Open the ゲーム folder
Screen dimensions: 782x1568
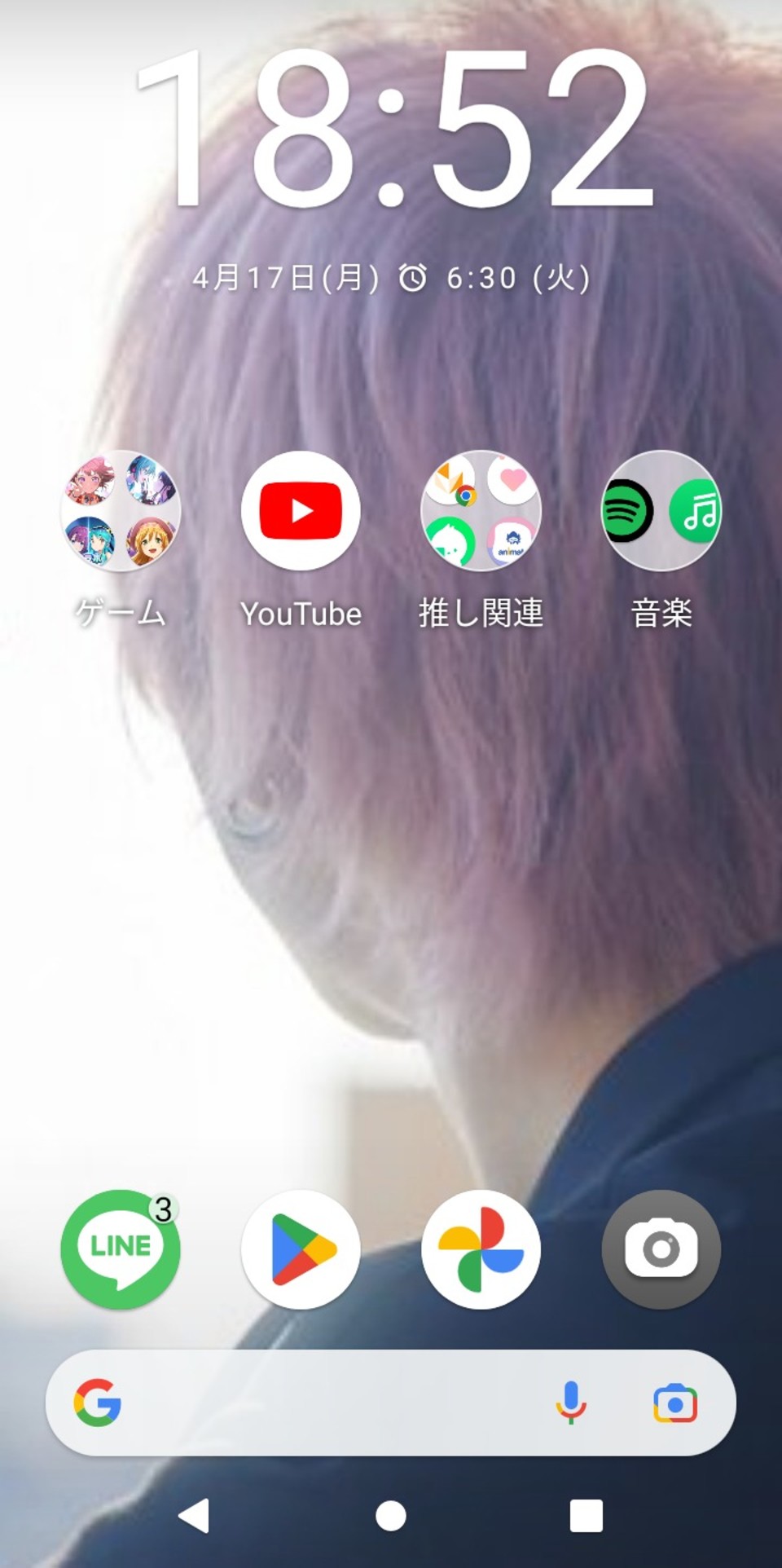point(121,511)
